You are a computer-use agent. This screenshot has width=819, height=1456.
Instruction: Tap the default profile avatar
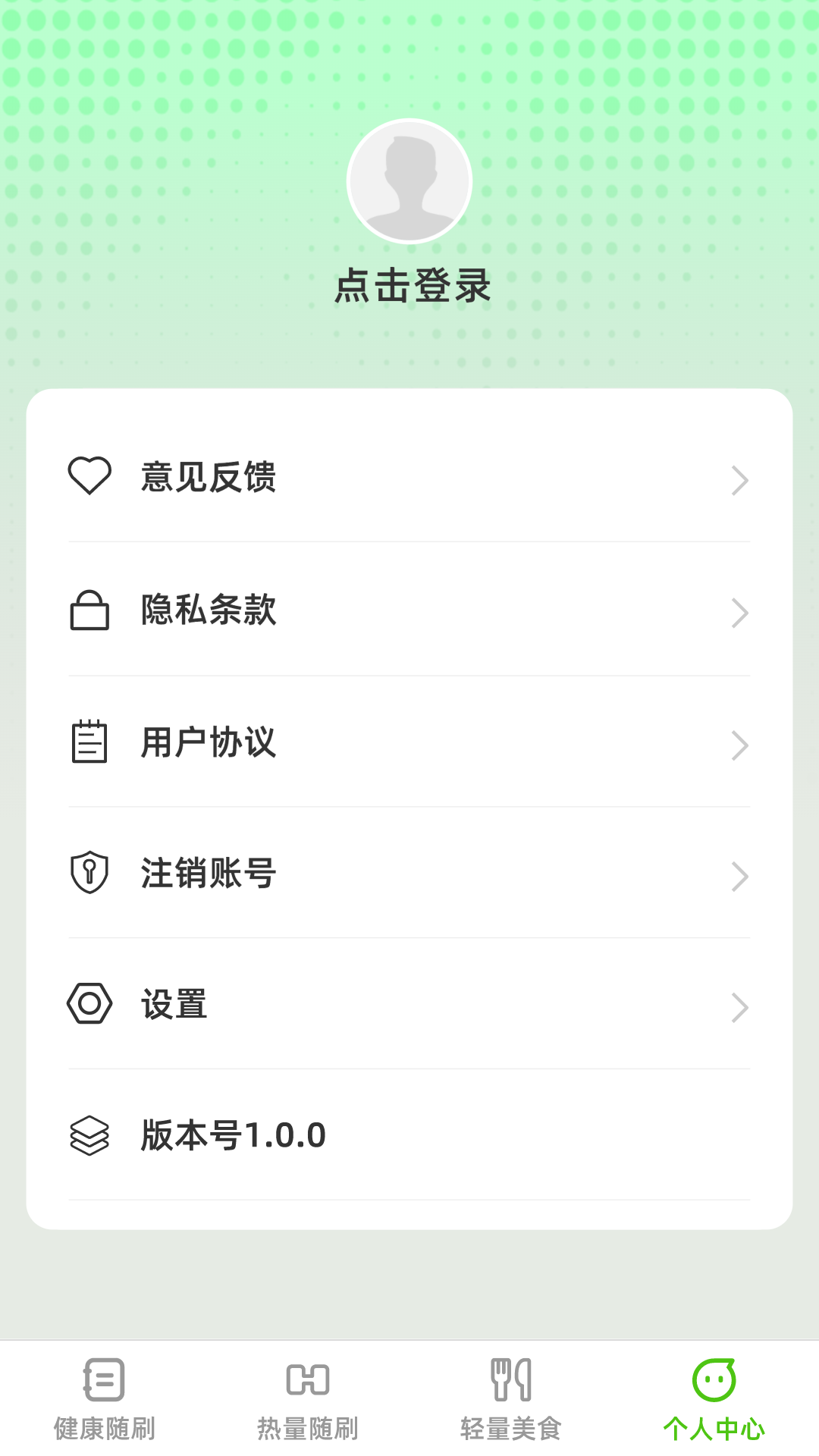pos(409,181)
